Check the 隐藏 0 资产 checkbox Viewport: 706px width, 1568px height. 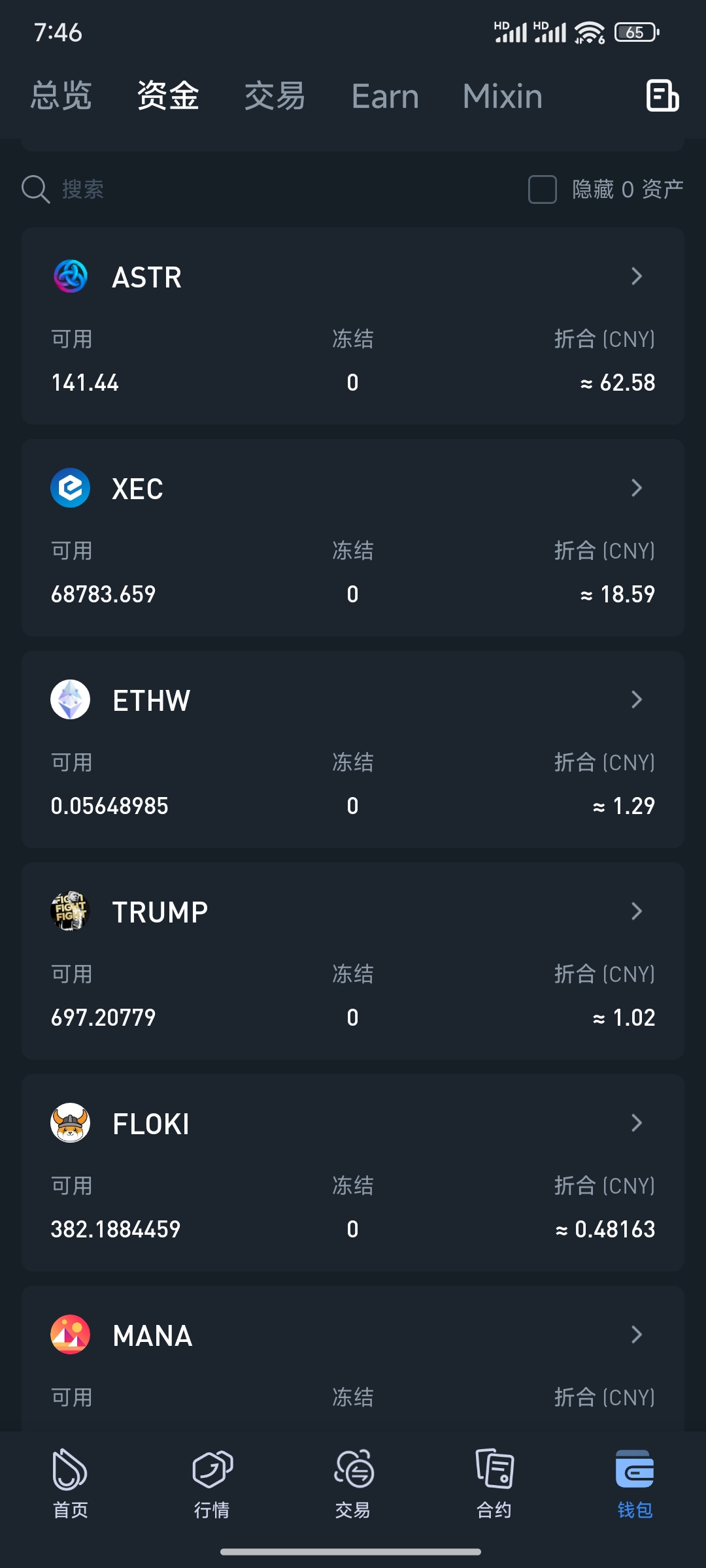542,189
